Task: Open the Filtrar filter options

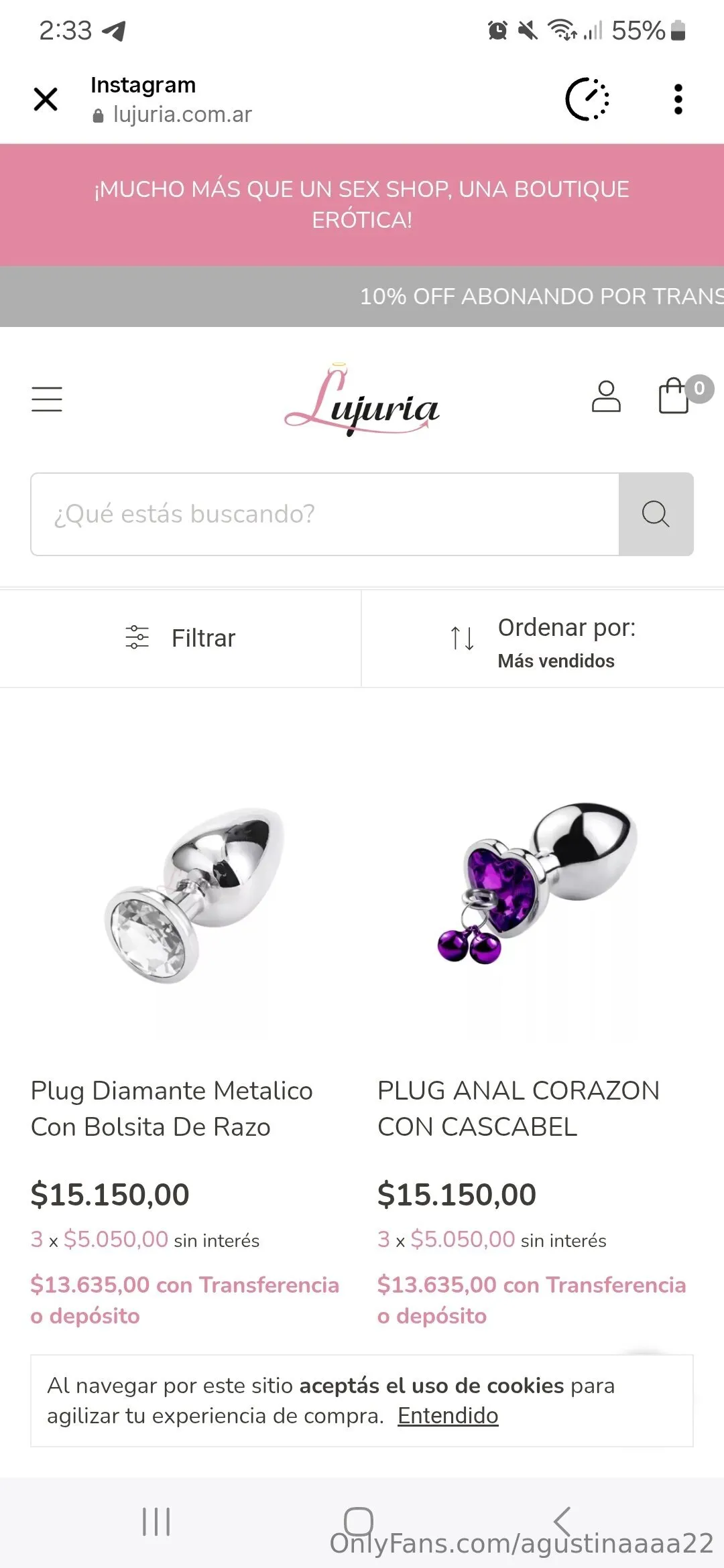Action: pos(180,638)
